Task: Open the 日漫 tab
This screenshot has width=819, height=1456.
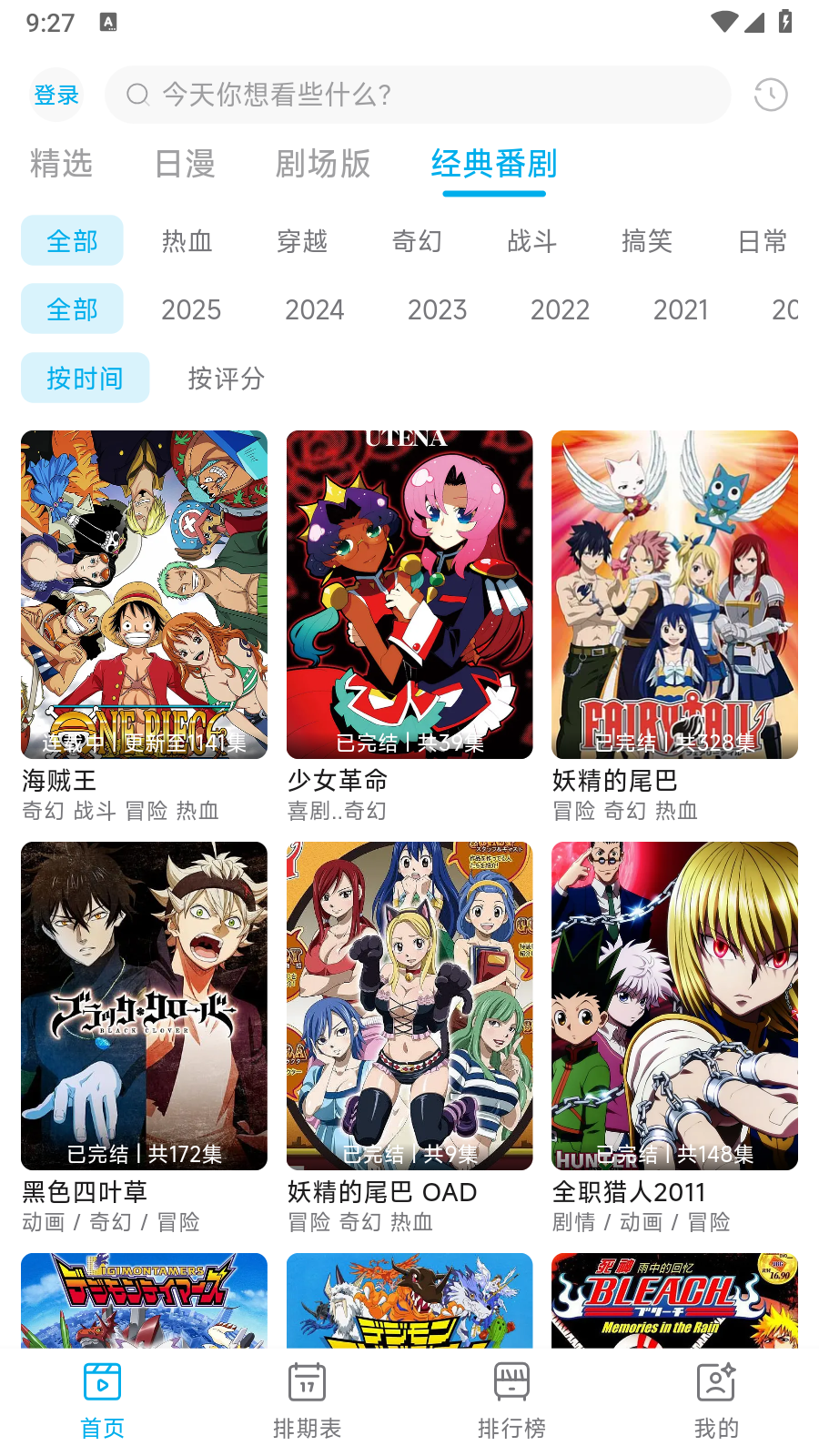Action: [x=186, y=166]
